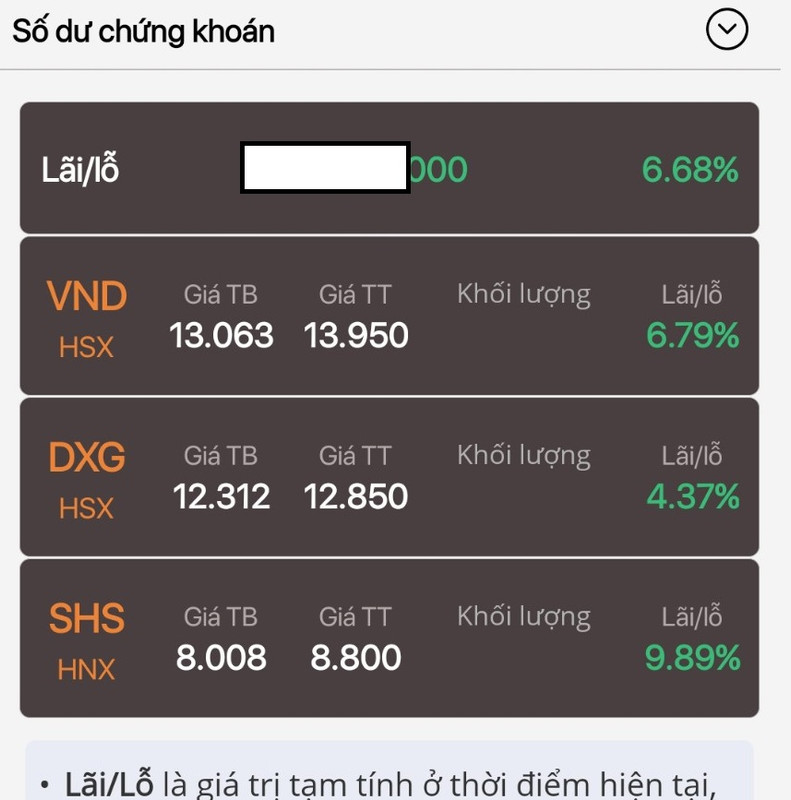Collapse the Số dư chứng khoán section
The width and height of the screenshot is (791, 800).
(726, 30)
